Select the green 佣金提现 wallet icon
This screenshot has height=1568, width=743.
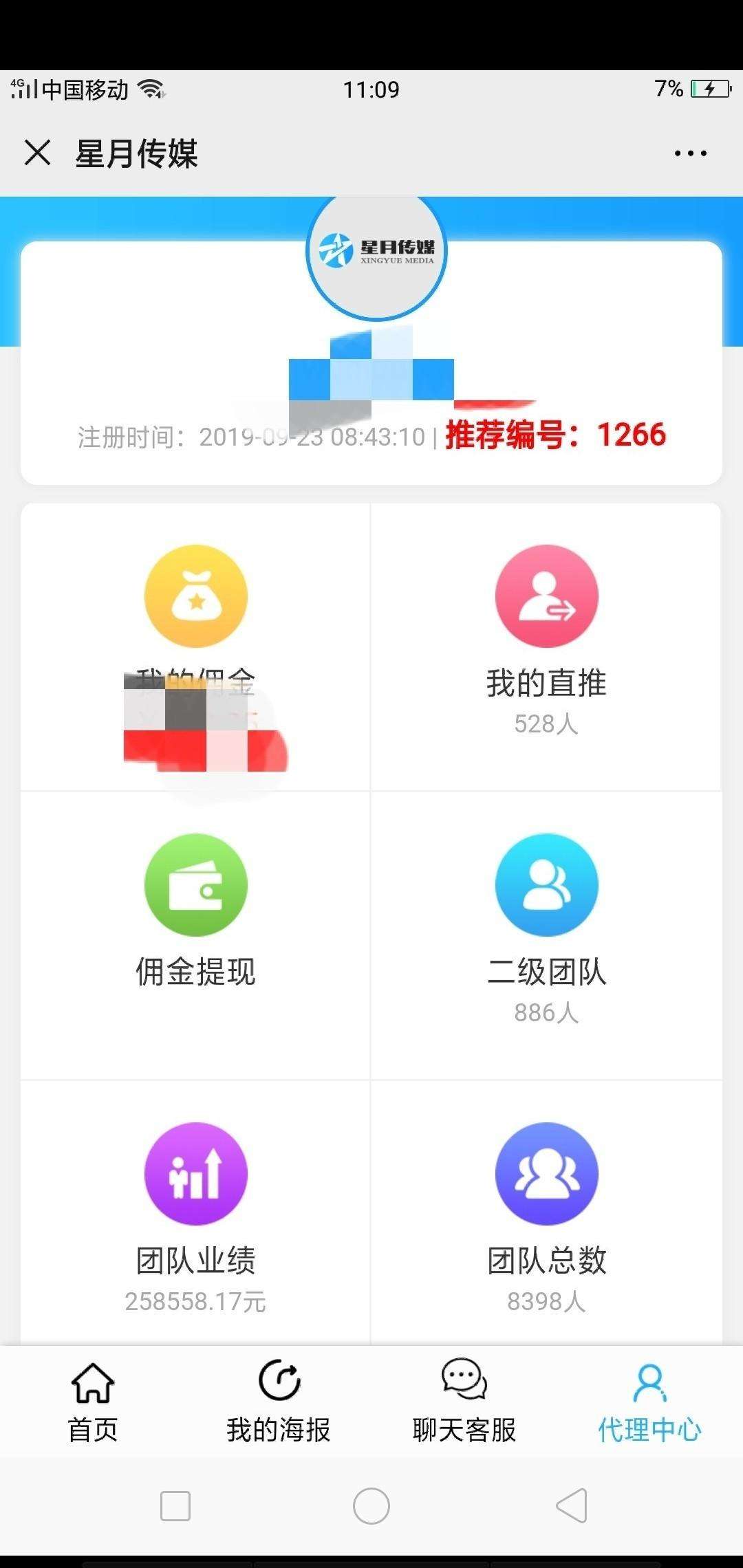[x=196, y=886]
